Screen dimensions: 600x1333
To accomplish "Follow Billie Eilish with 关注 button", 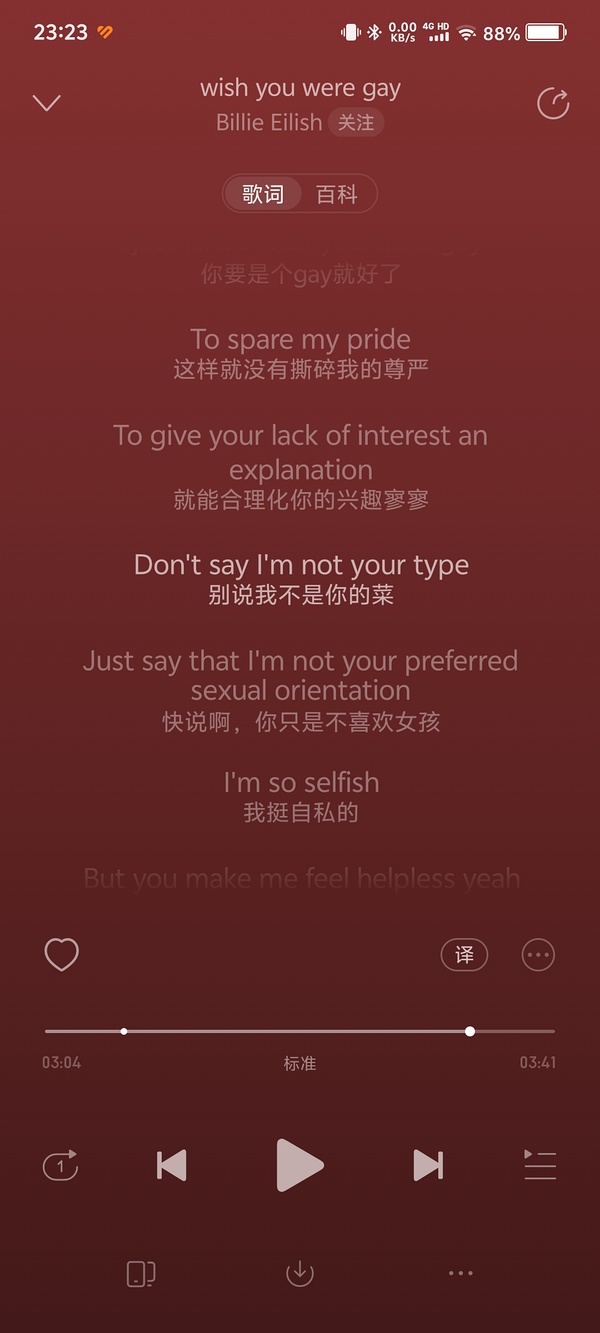I will 356,123.
